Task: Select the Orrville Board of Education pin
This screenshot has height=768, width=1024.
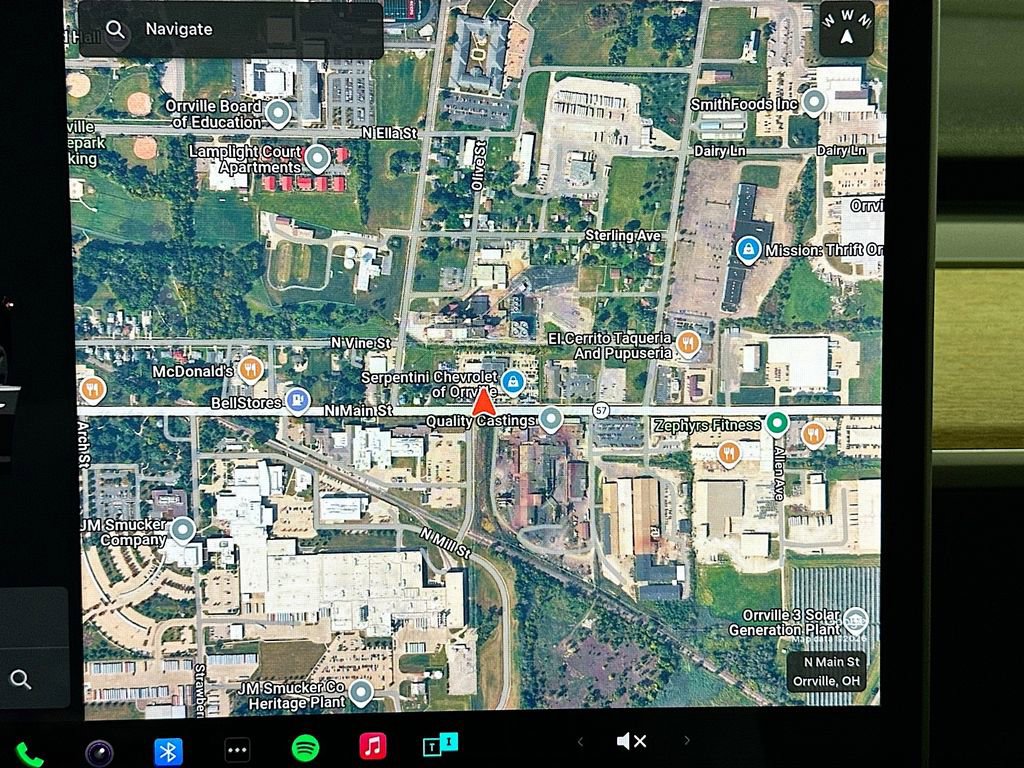Action: pos(277,112)
